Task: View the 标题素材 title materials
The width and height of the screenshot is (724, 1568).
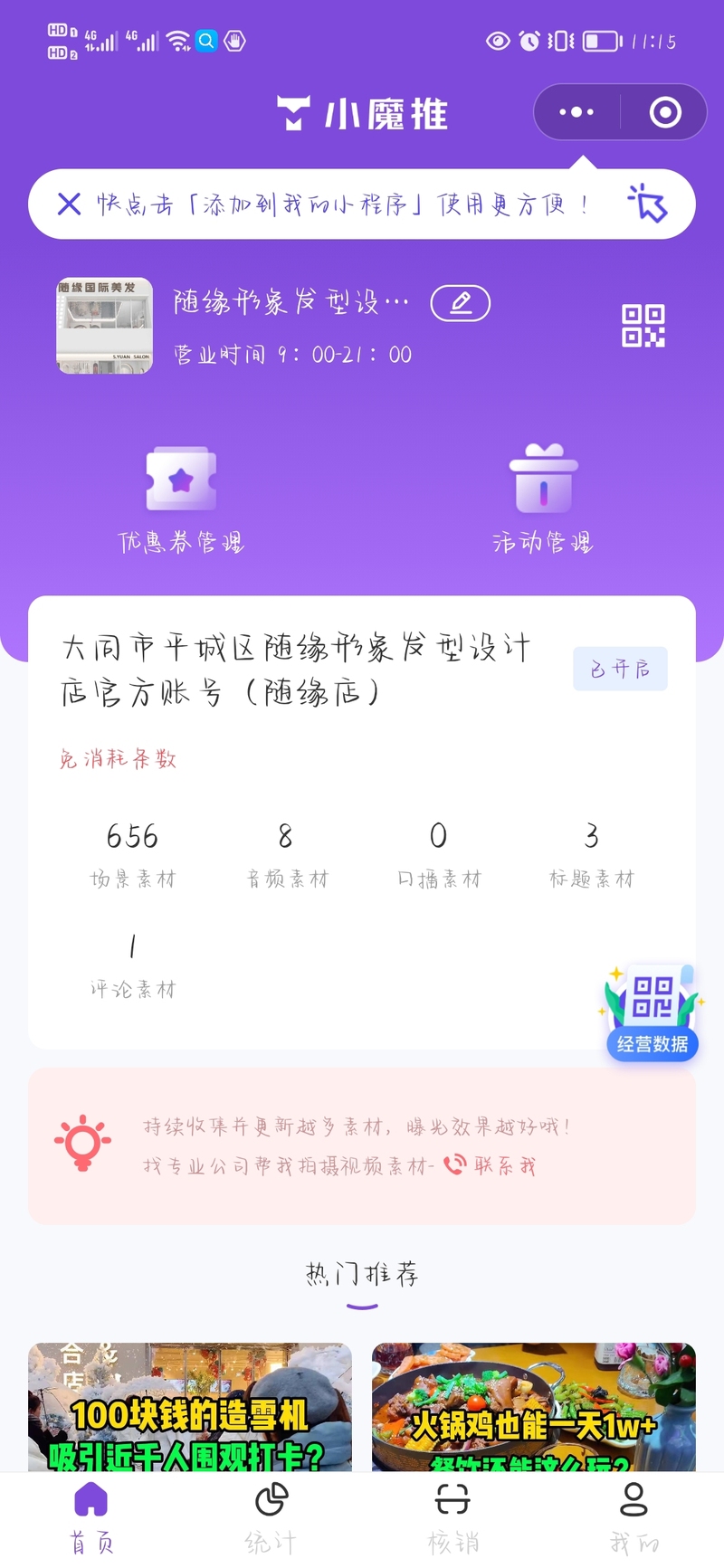Action: pos(592,852)
